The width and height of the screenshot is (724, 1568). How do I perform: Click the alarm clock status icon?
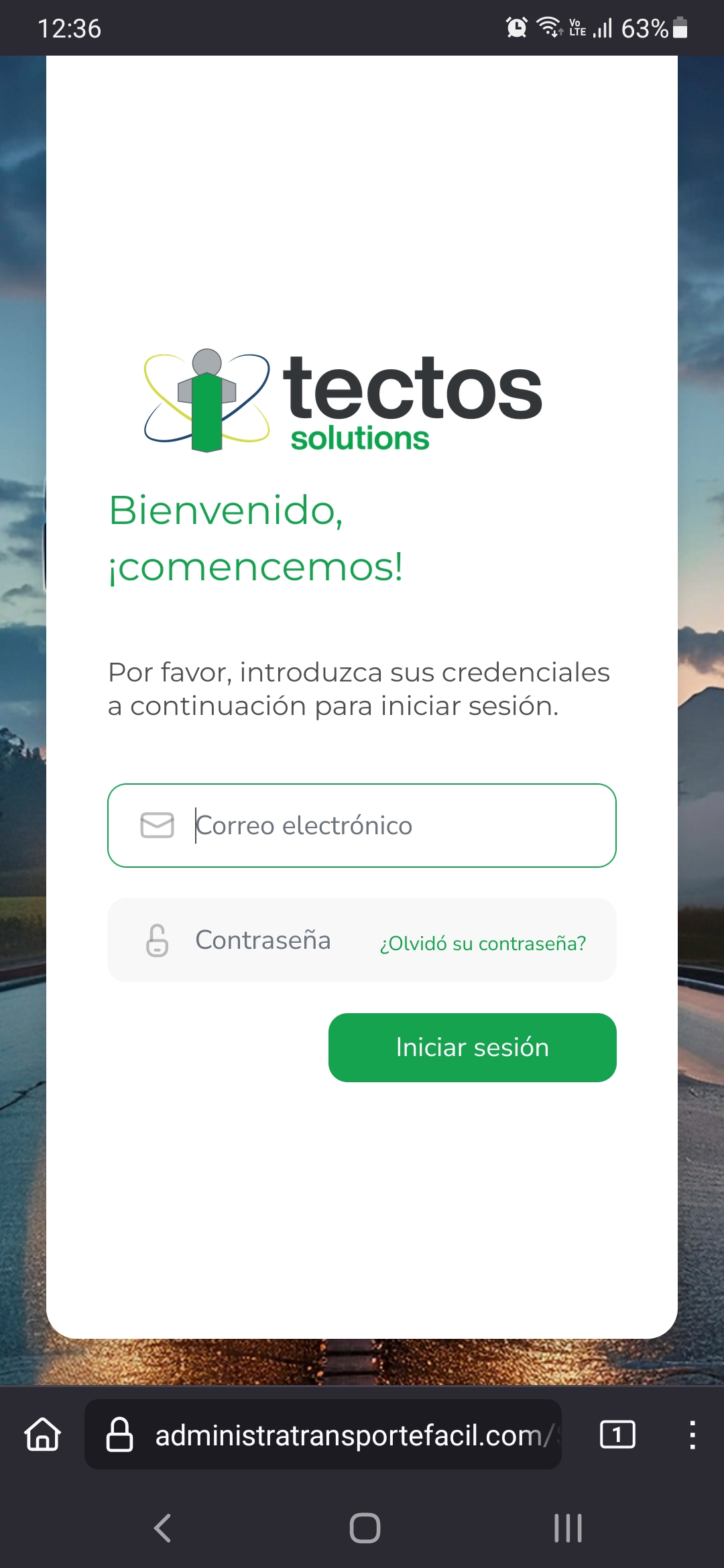(516, 28)
